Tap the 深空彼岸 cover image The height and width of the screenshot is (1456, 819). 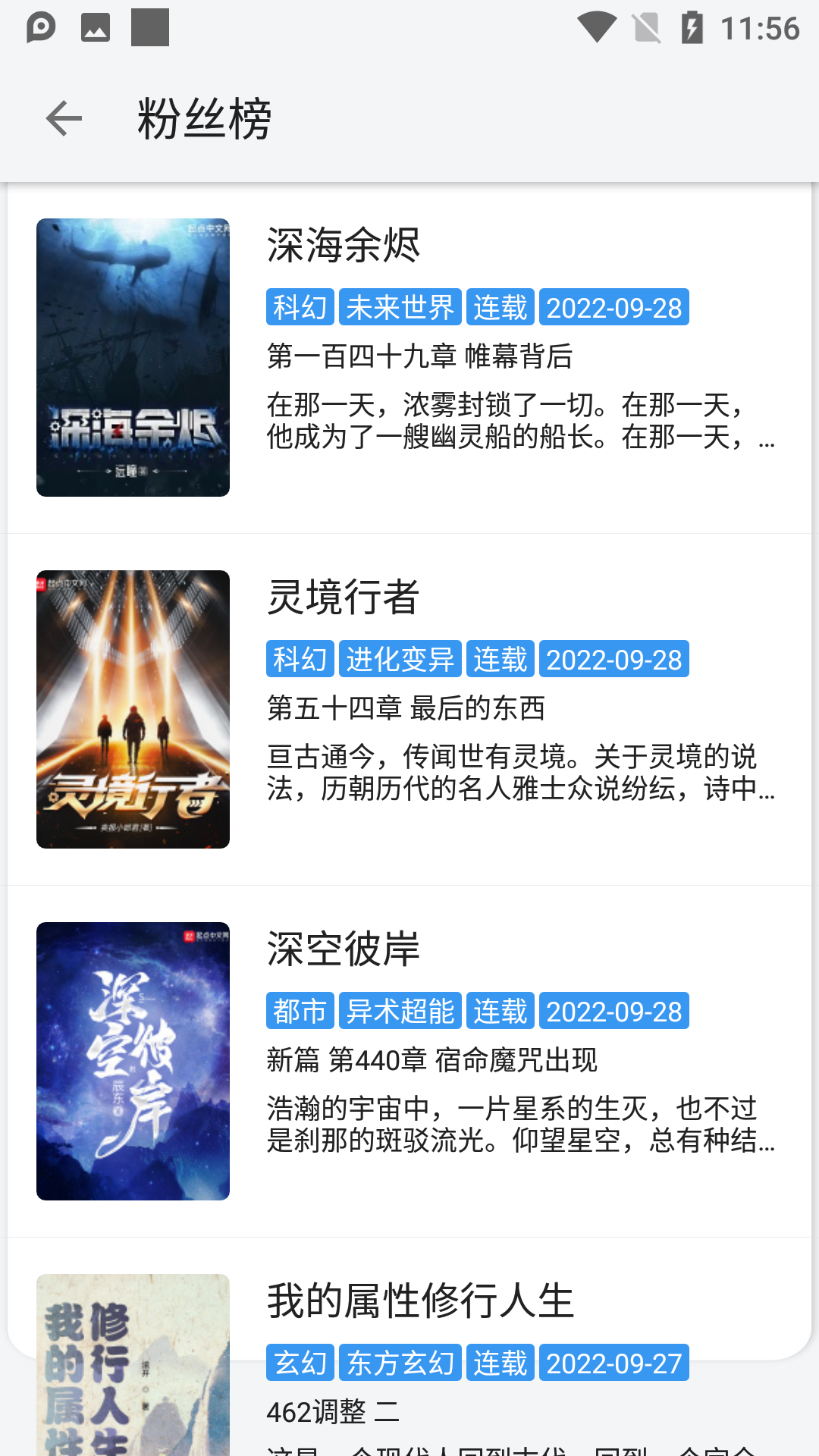pos(133,1060)
